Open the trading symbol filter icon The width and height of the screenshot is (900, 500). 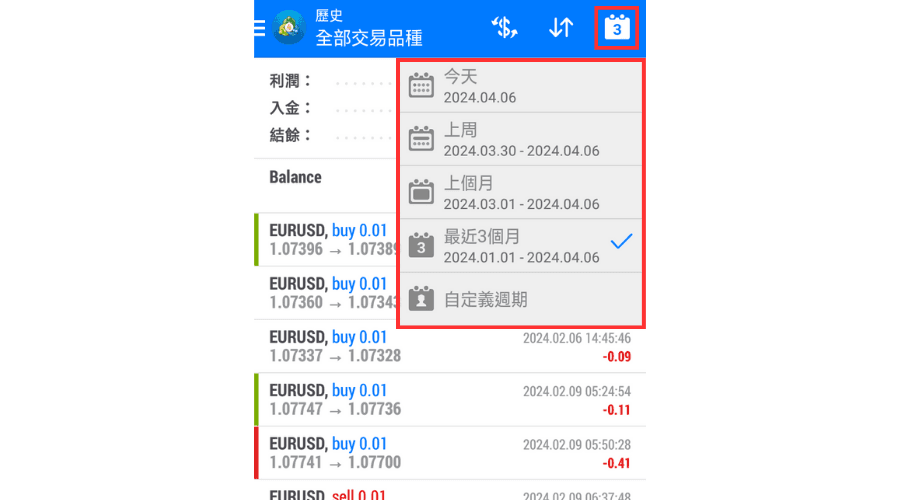[504, 28]
